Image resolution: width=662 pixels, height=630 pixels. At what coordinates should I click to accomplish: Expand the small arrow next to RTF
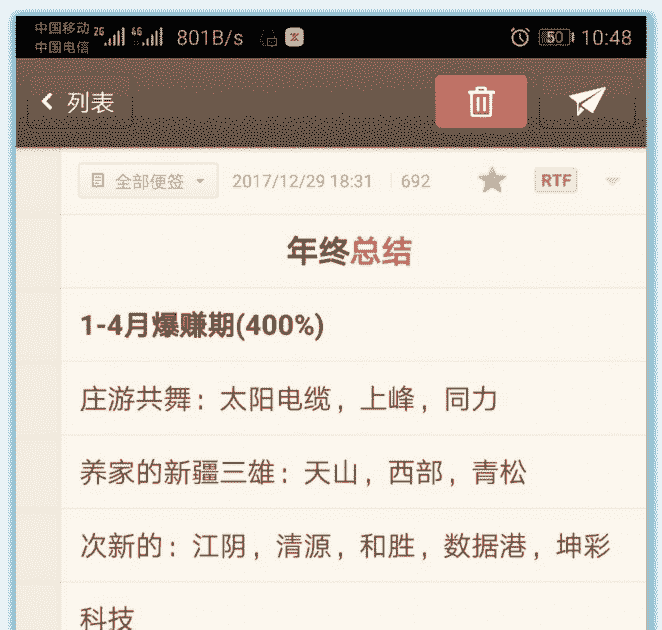pyautogui.click(x=613, y=181)
